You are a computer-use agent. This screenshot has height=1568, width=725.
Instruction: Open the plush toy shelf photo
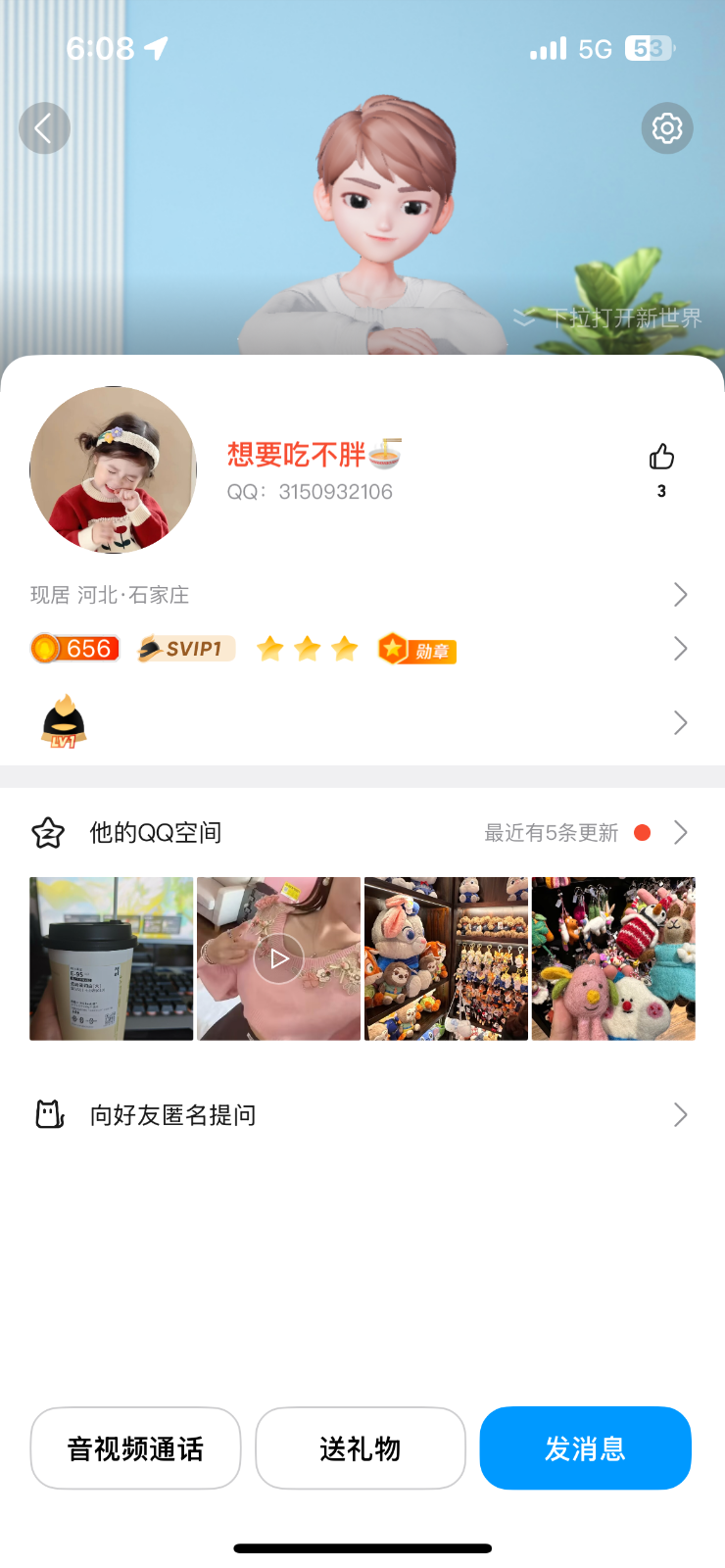(447, 958)
